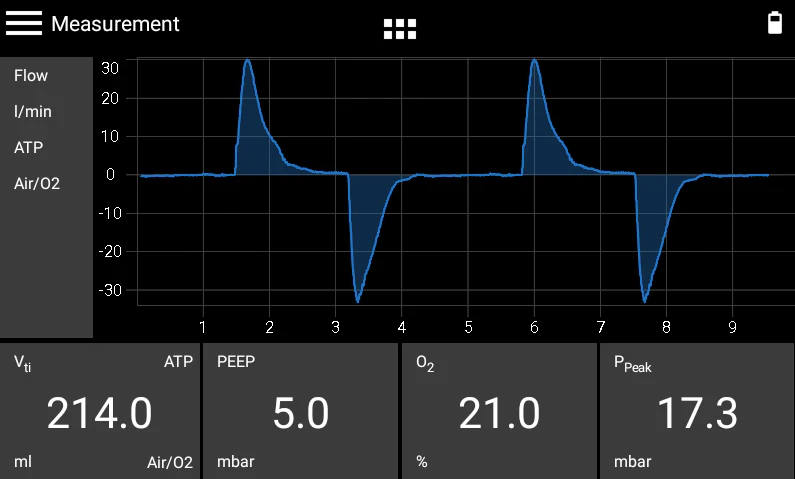Open the Vti measurement tile

(99, 411)
